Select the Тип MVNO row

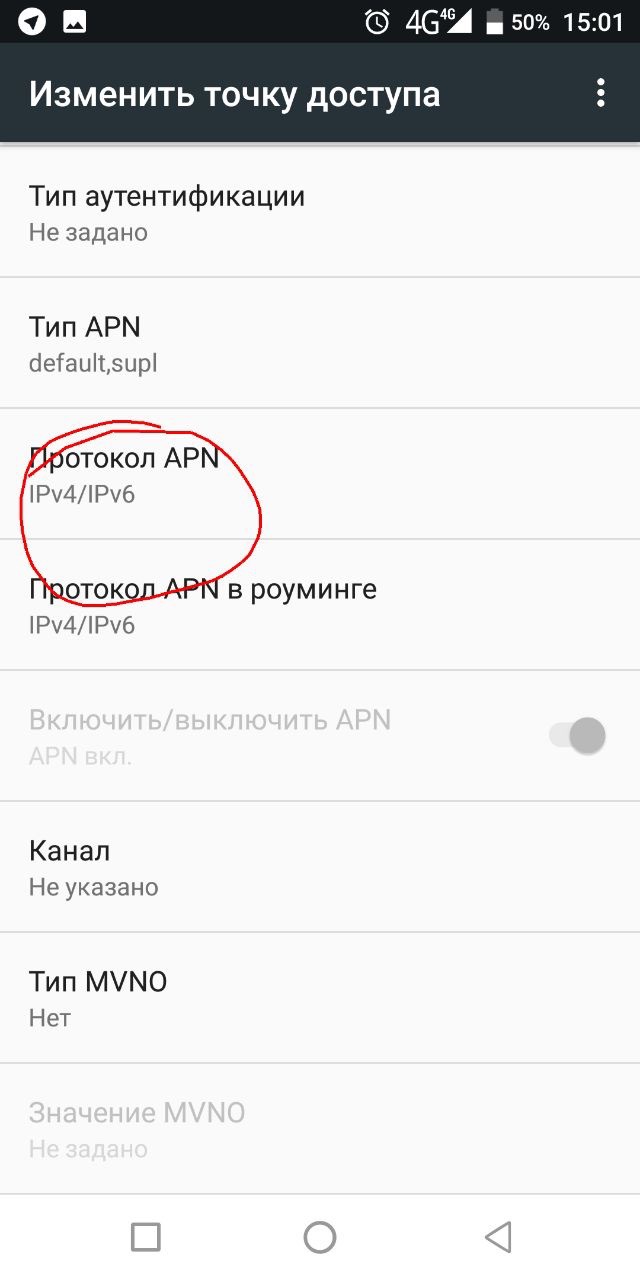(320, 998)
